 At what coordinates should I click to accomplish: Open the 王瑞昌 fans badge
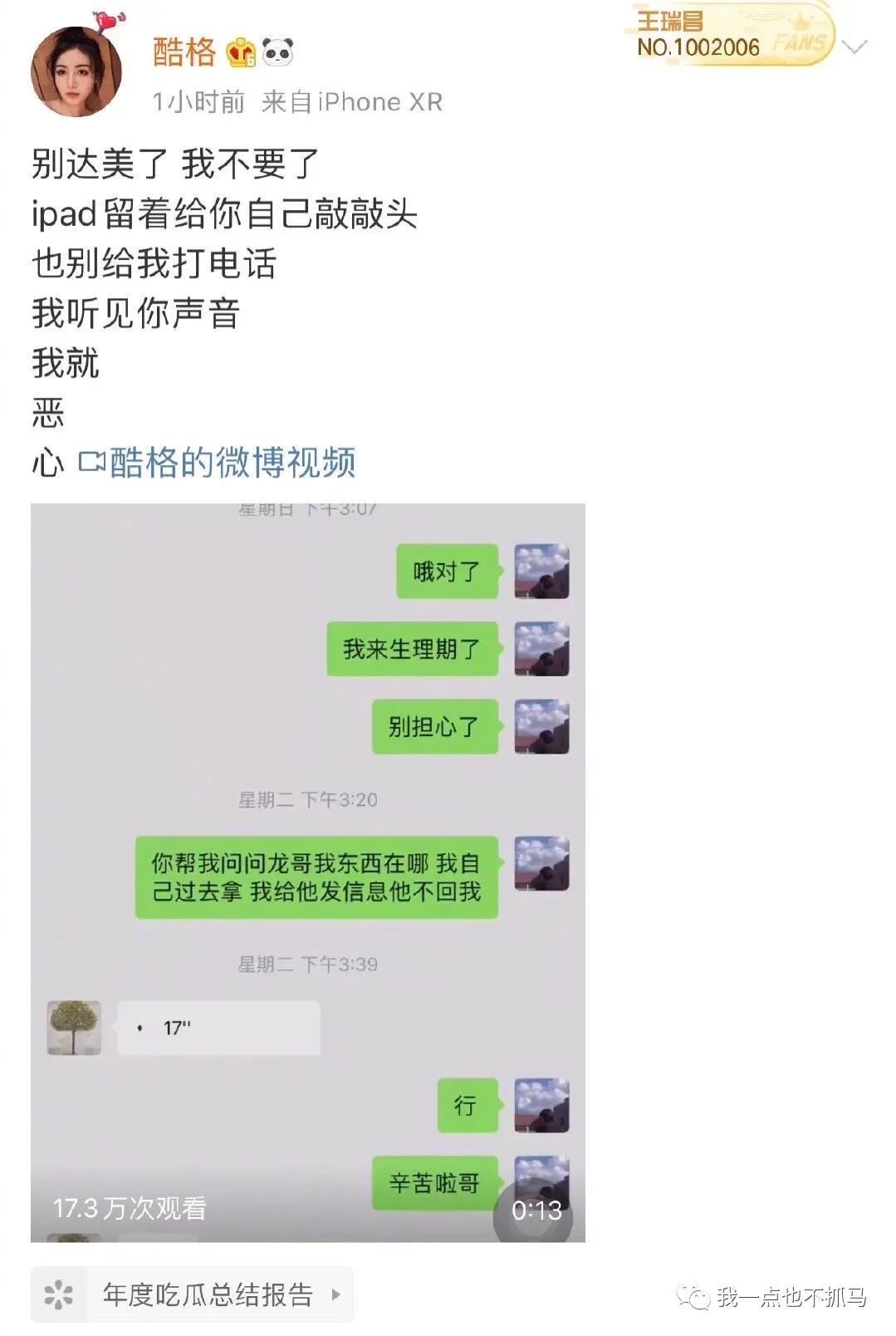pyautogui.click(x=729, y=35)
